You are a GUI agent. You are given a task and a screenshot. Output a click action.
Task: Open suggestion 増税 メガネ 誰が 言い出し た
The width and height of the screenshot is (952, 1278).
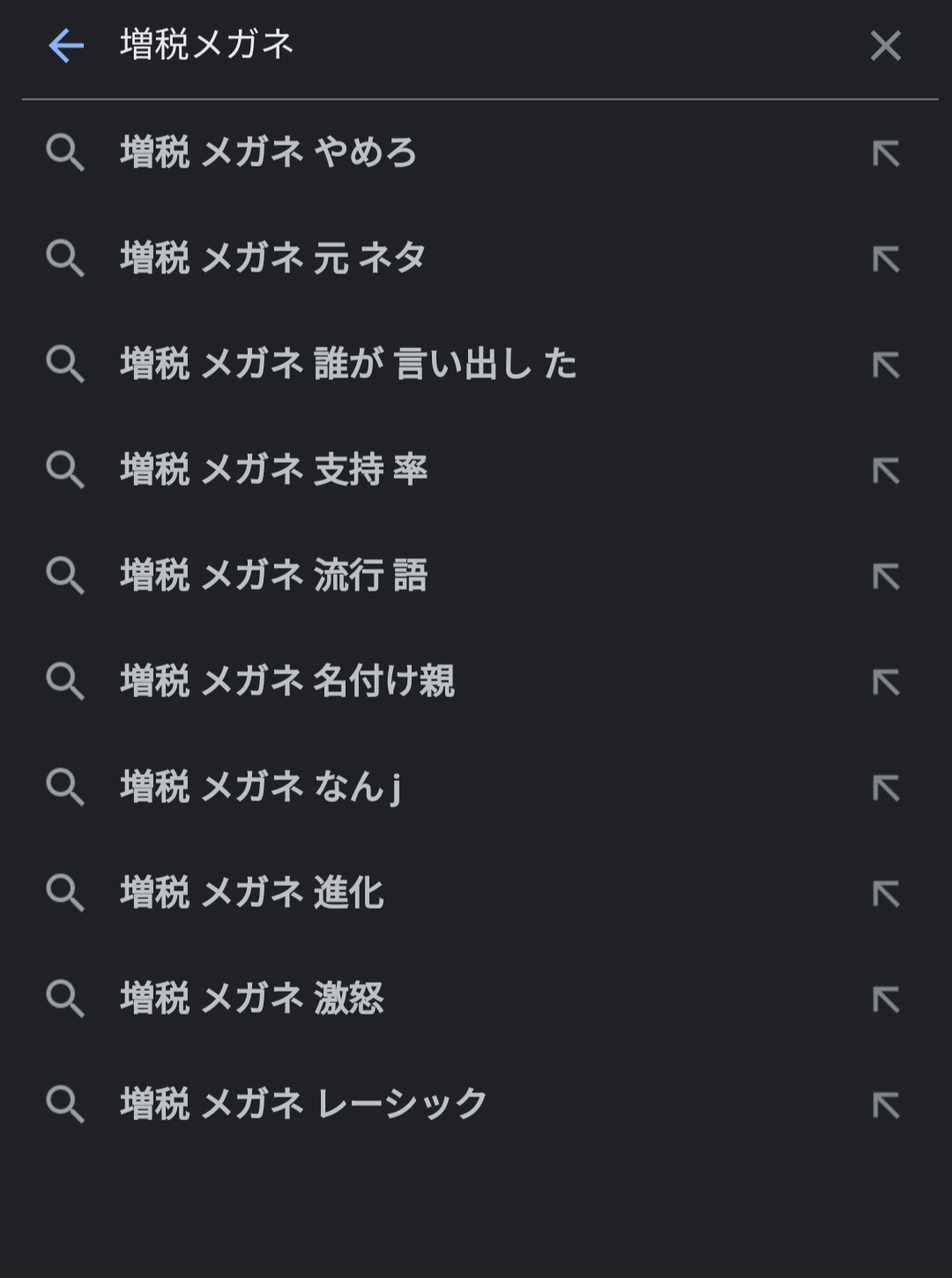click(x=348, y=365)
